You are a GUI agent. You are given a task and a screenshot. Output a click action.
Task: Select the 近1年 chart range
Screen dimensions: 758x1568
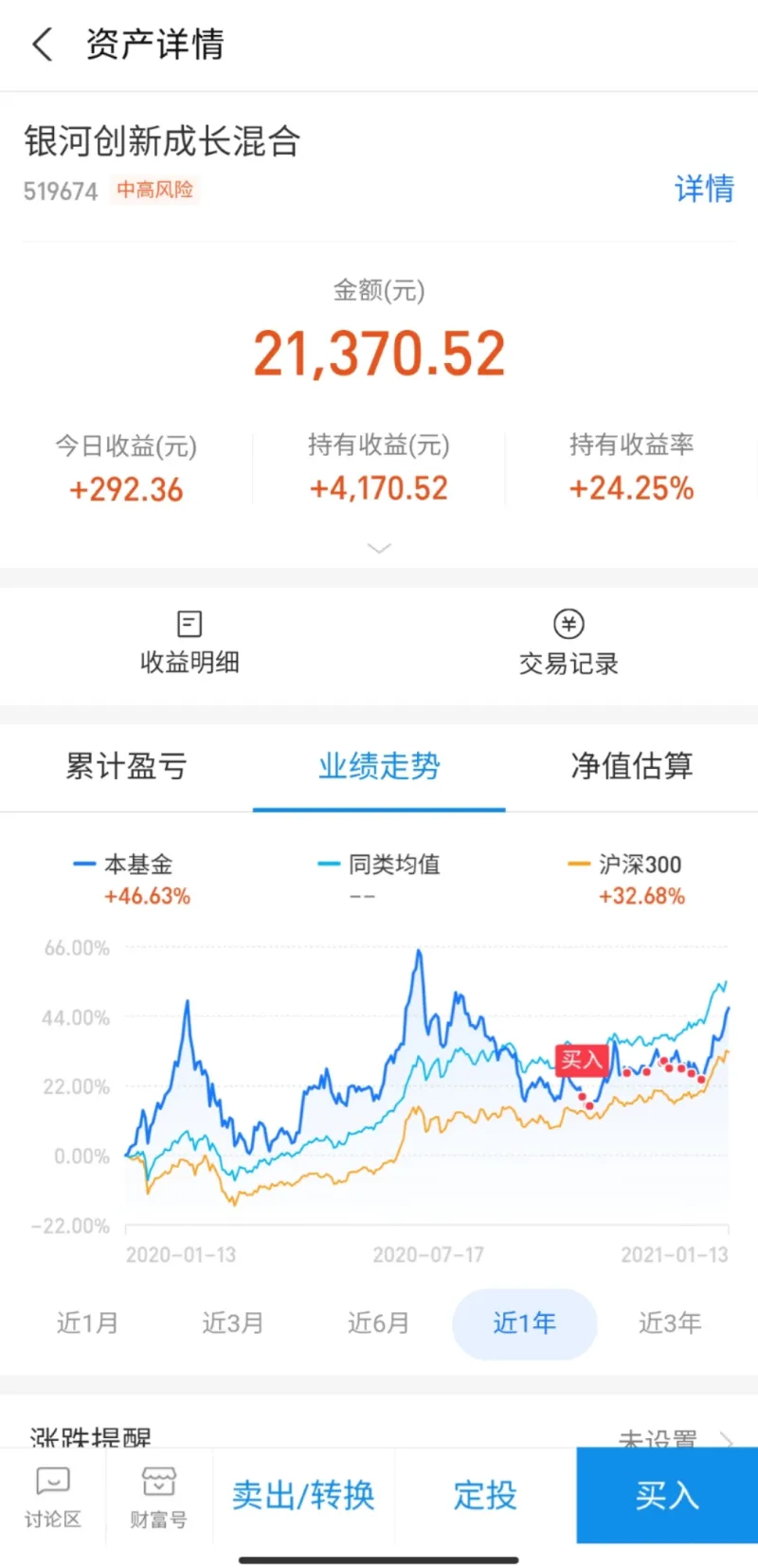524,1323
